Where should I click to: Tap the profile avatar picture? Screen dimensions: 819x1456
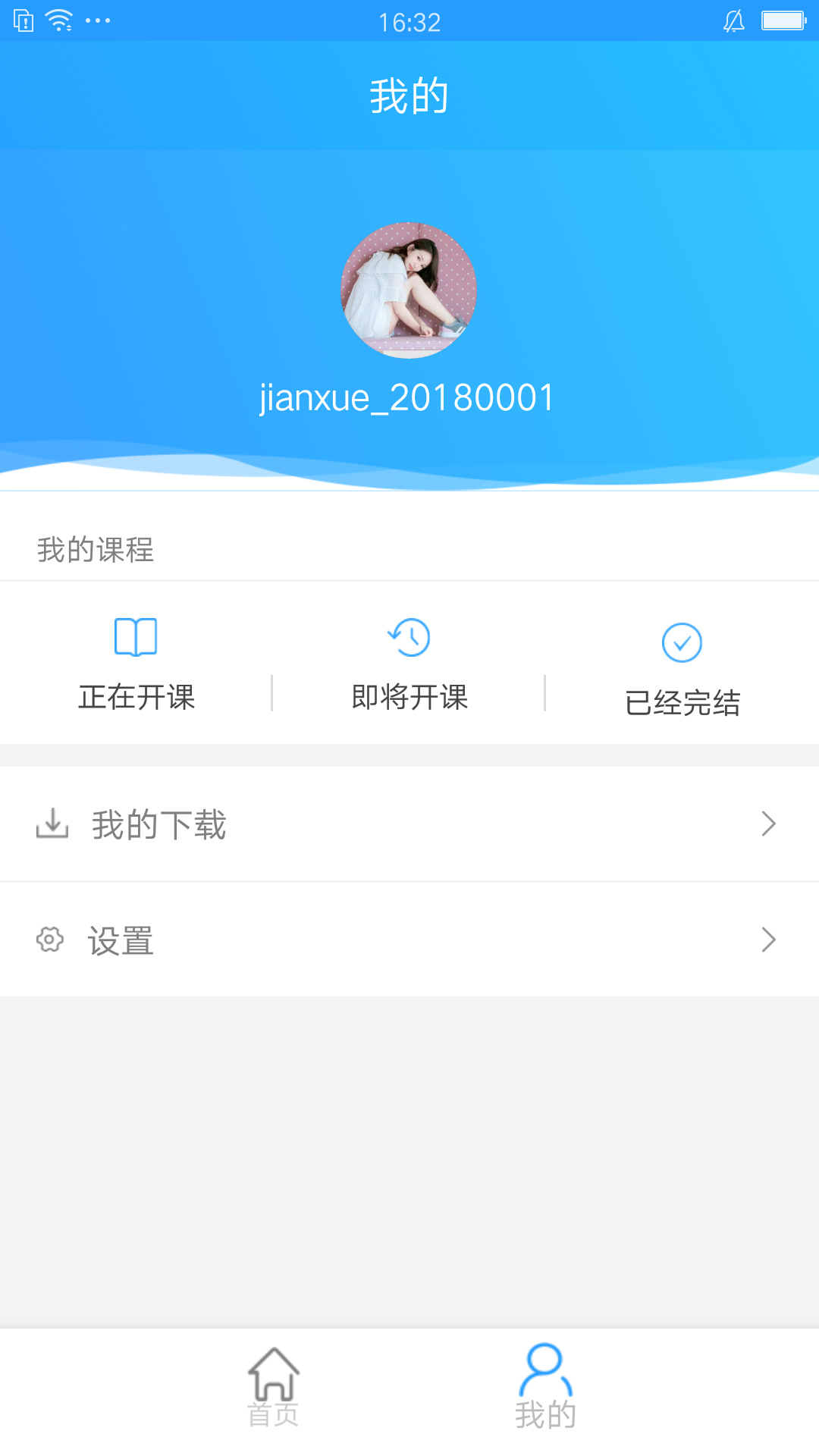click(409, 290)
